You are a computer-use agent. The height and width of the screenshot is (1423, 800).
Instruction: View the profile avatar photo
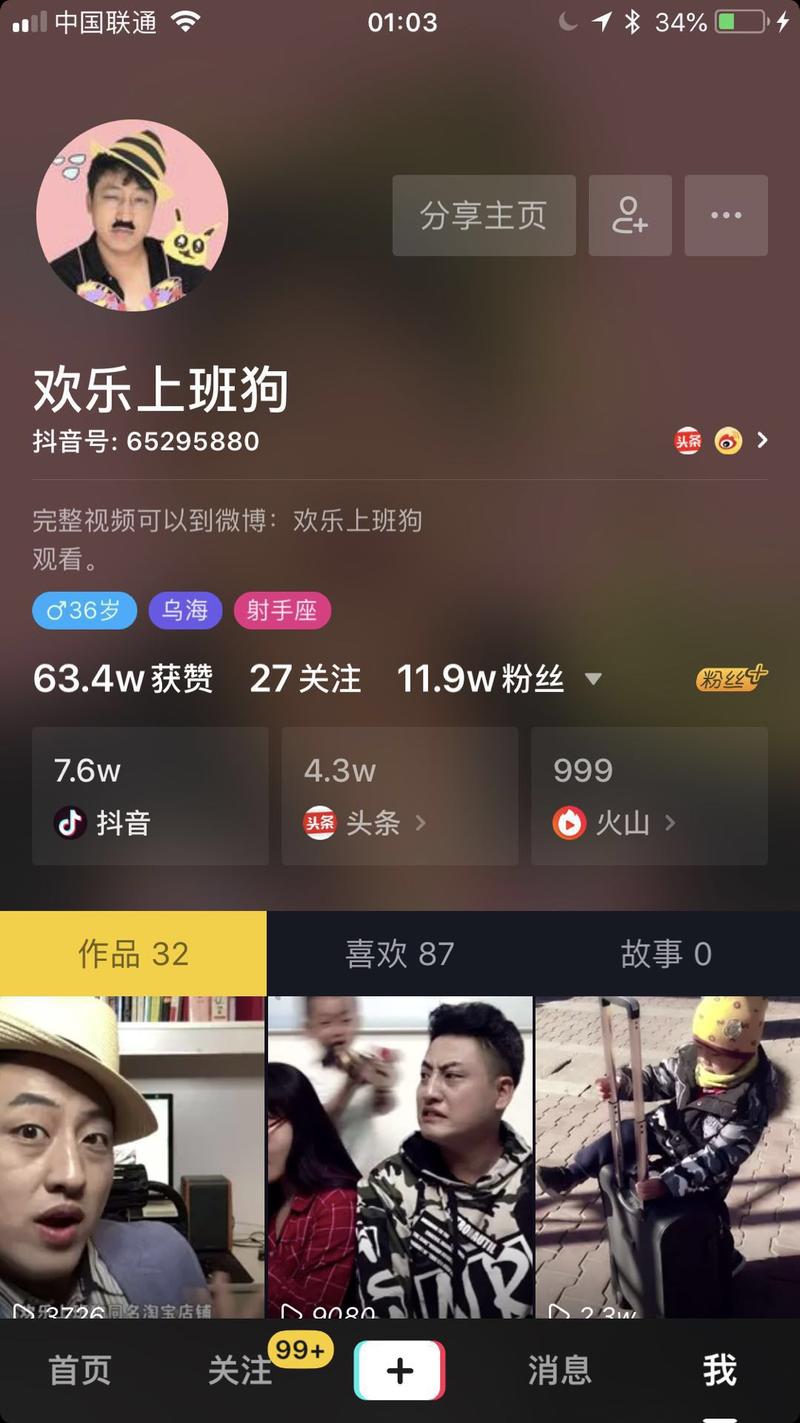click(x=132, y=216)
